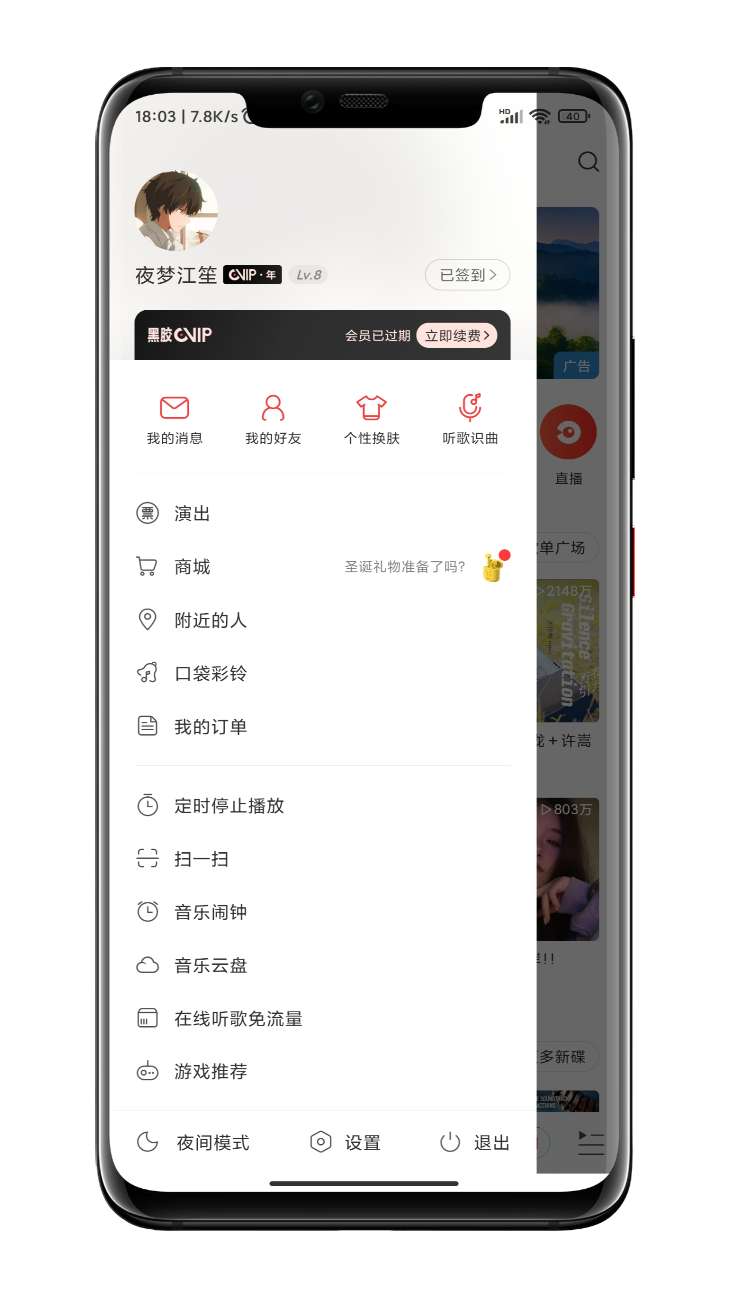This screenshot has width=731, height=1300.
Task: Toggle 夜间模式 night mode
Action: point(194,1142)
